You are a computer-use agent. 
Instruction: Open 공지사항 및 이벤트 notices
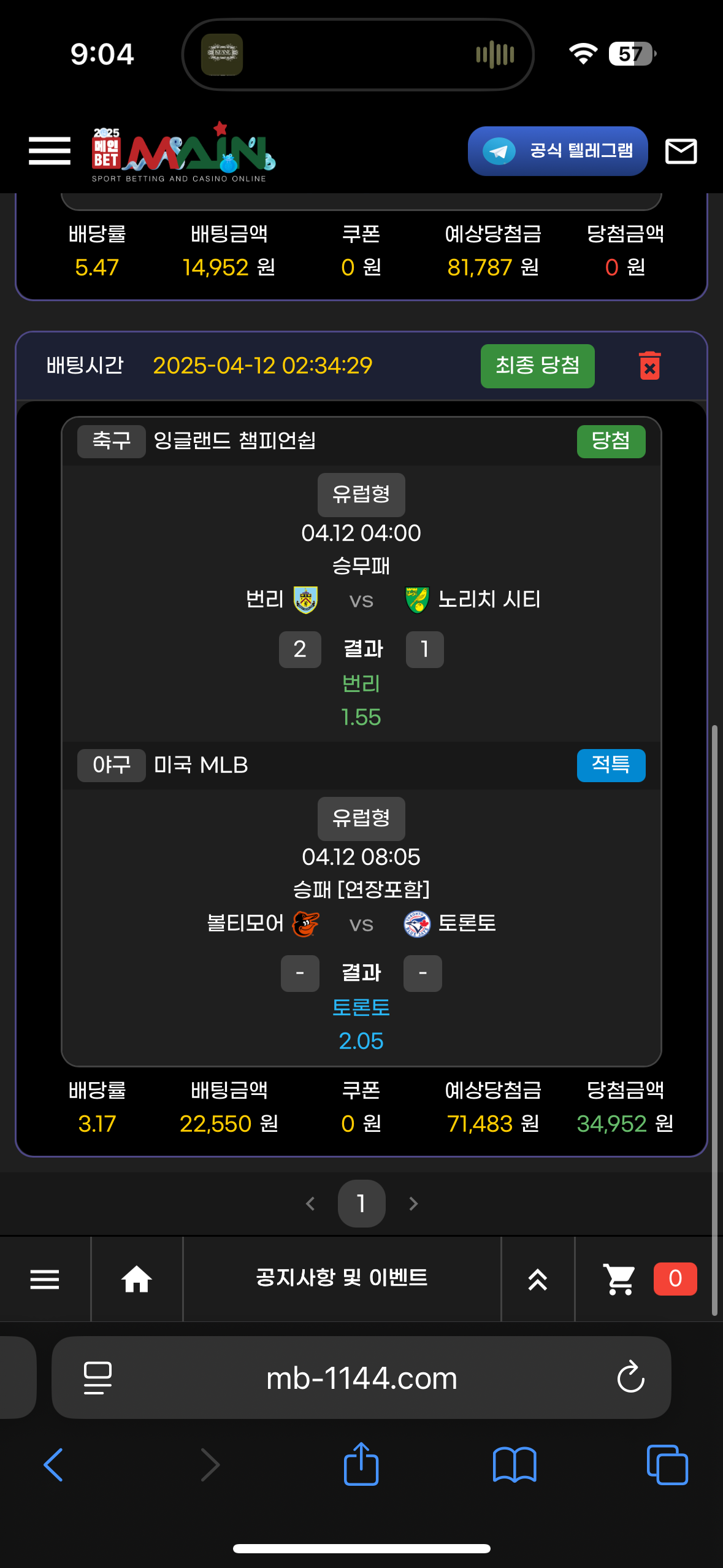point(342,1278)
